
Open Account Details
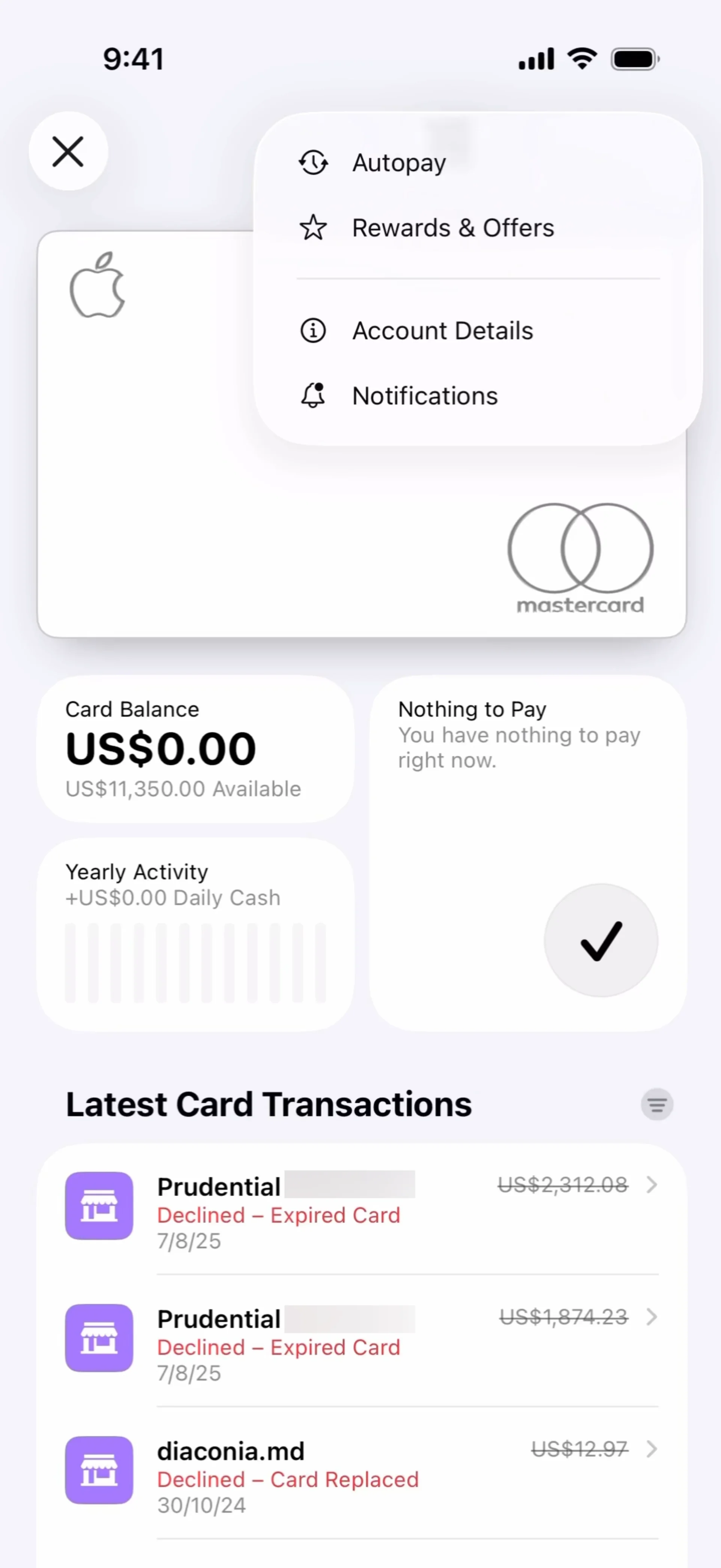pyautogui.click(x=478, y=331)
